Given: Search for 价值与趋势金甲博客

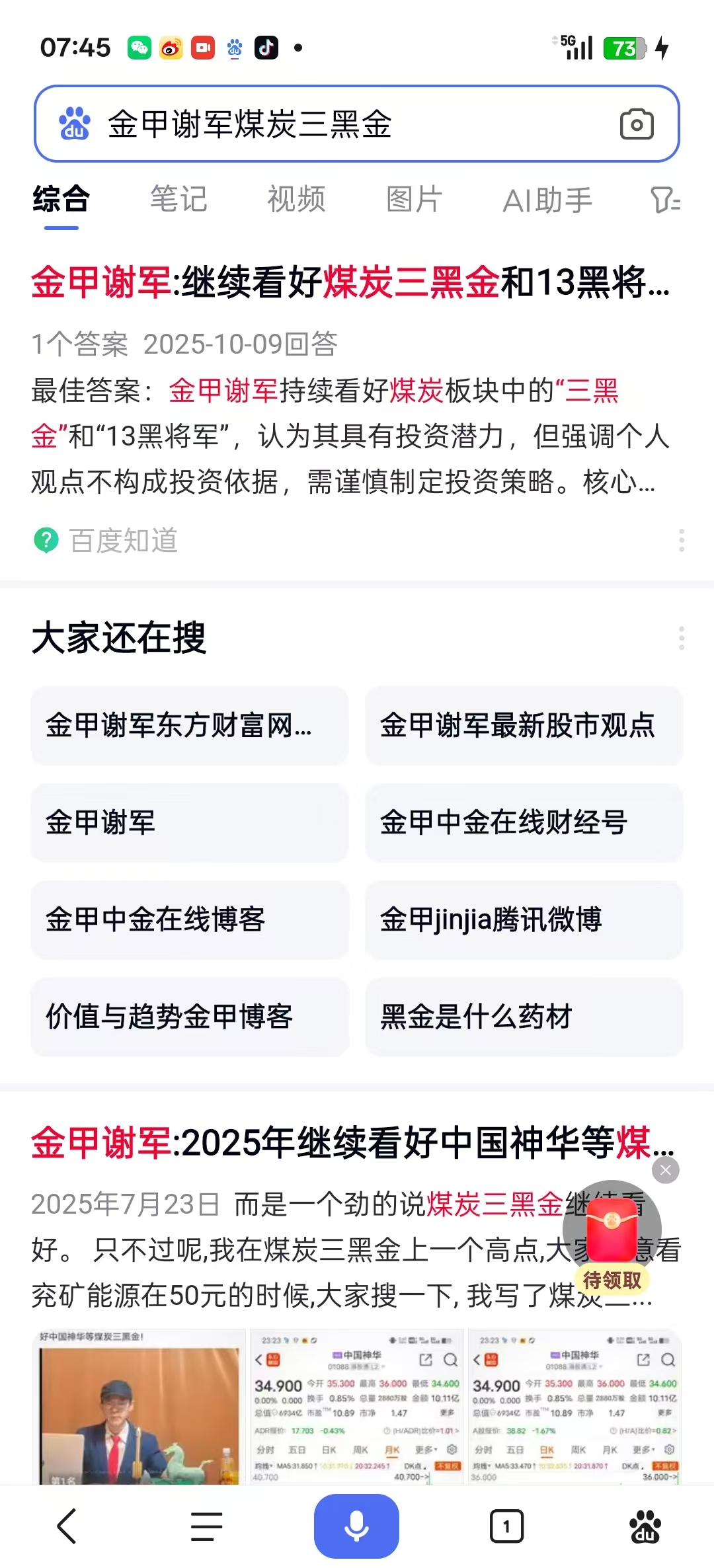Looking at the screenshot, I should (x=190, y=1017).
